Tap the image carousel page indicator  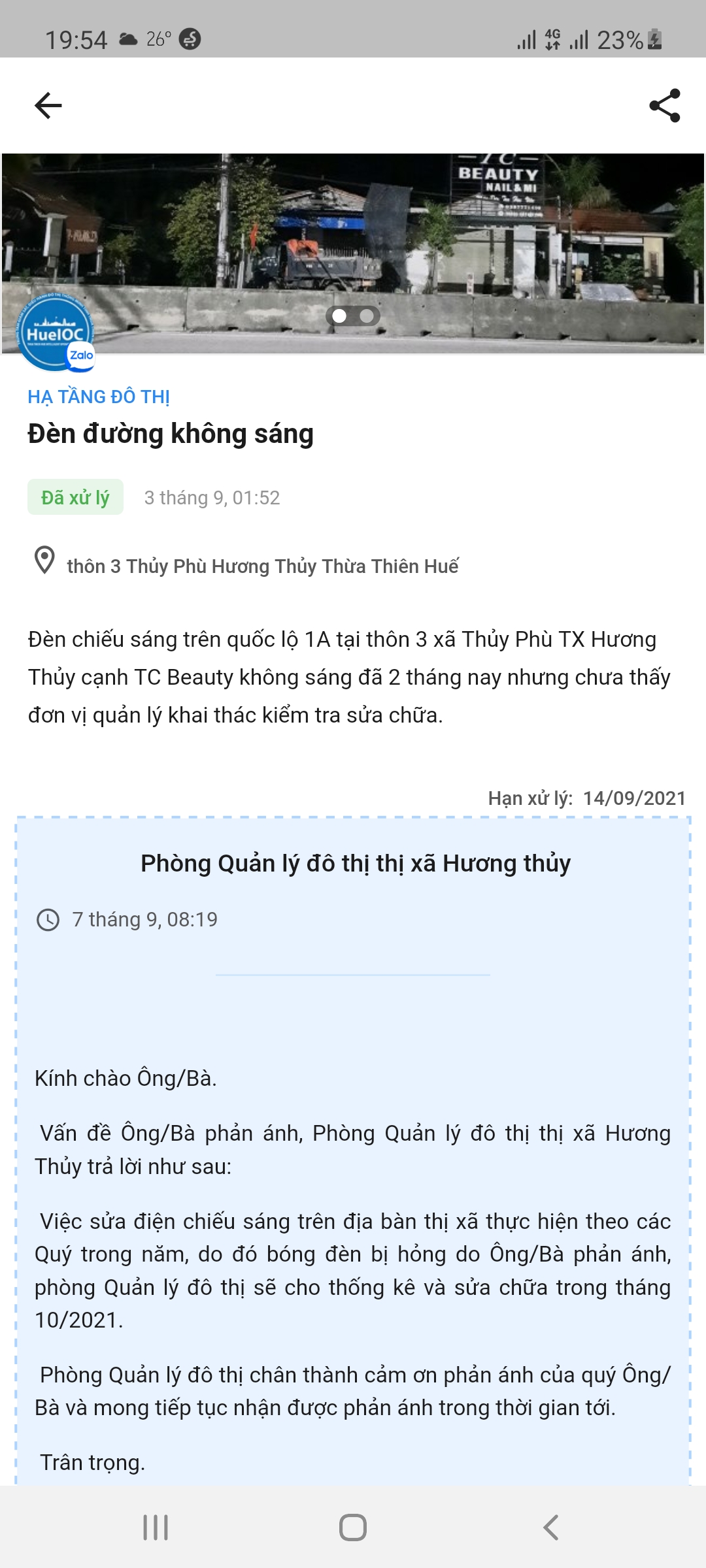tap(353, 316)
